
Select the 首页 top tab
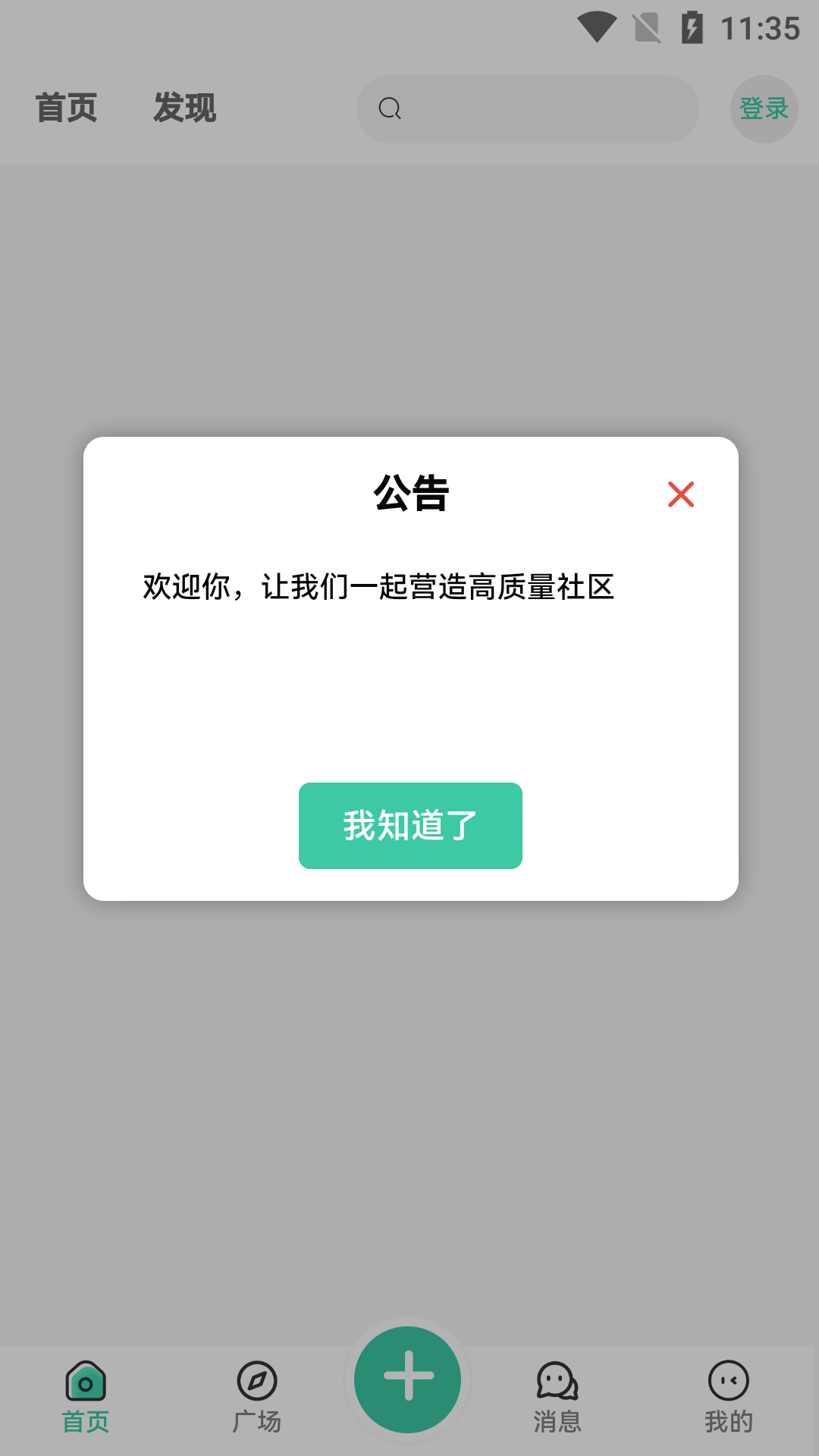click(x=67, y=108)
